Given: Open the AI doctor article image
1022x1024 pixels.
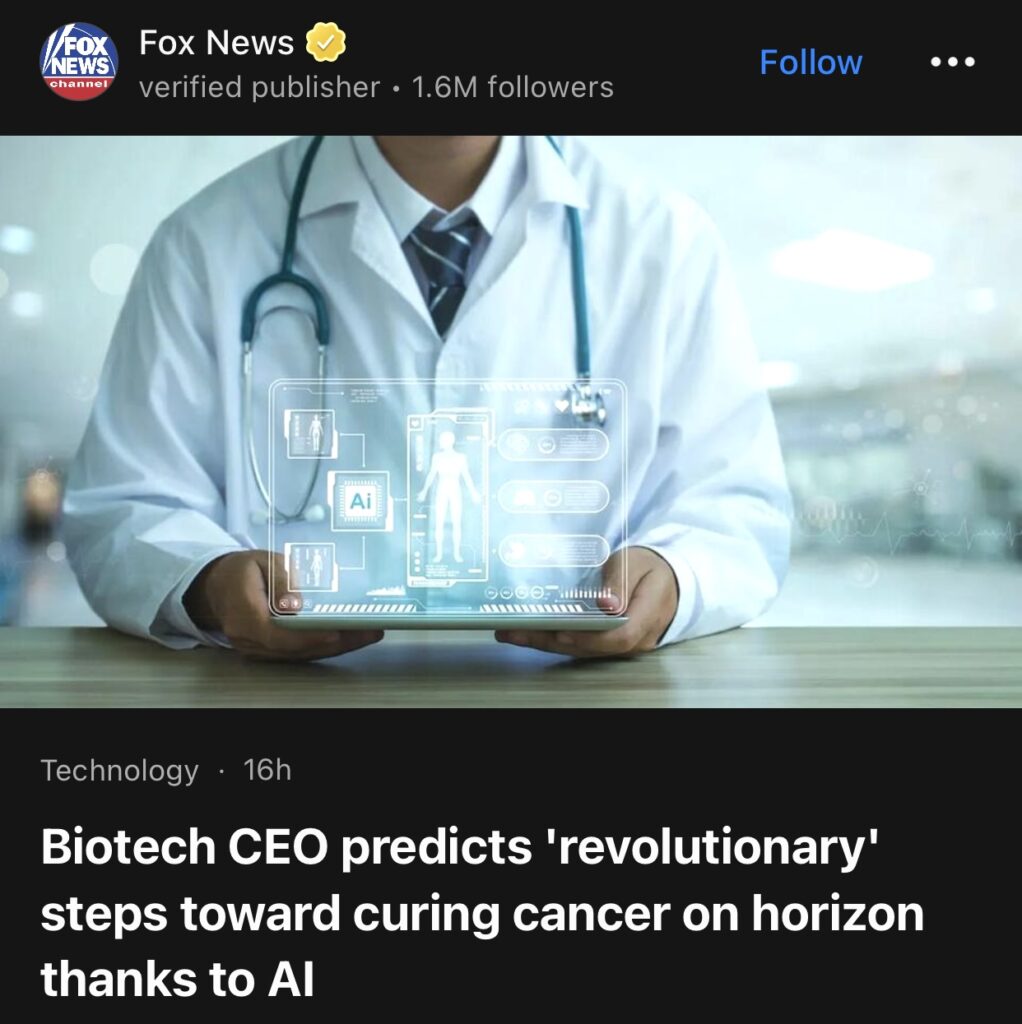Looking at the screenshot, I should tap(511, 420).
